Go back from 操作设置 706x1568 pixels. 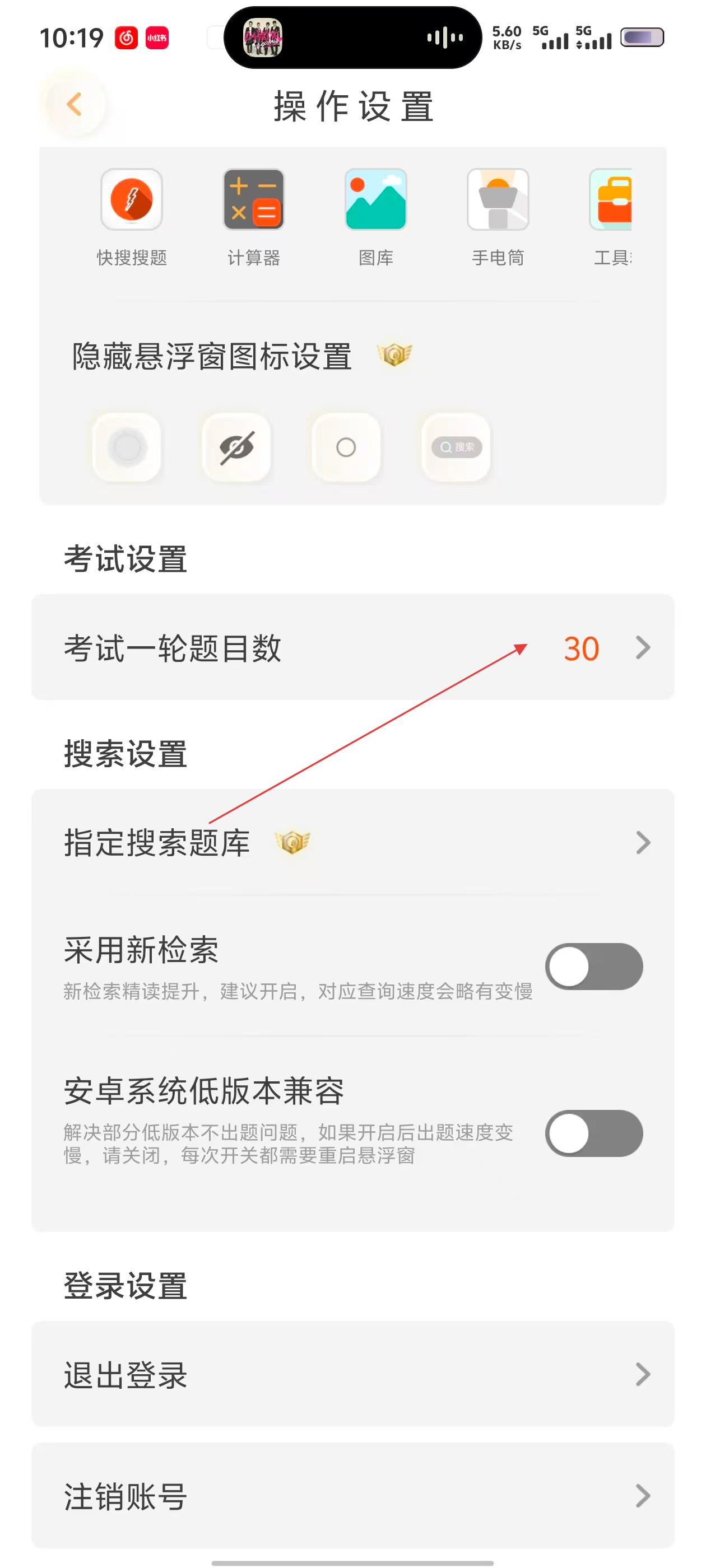coord(75,105)
